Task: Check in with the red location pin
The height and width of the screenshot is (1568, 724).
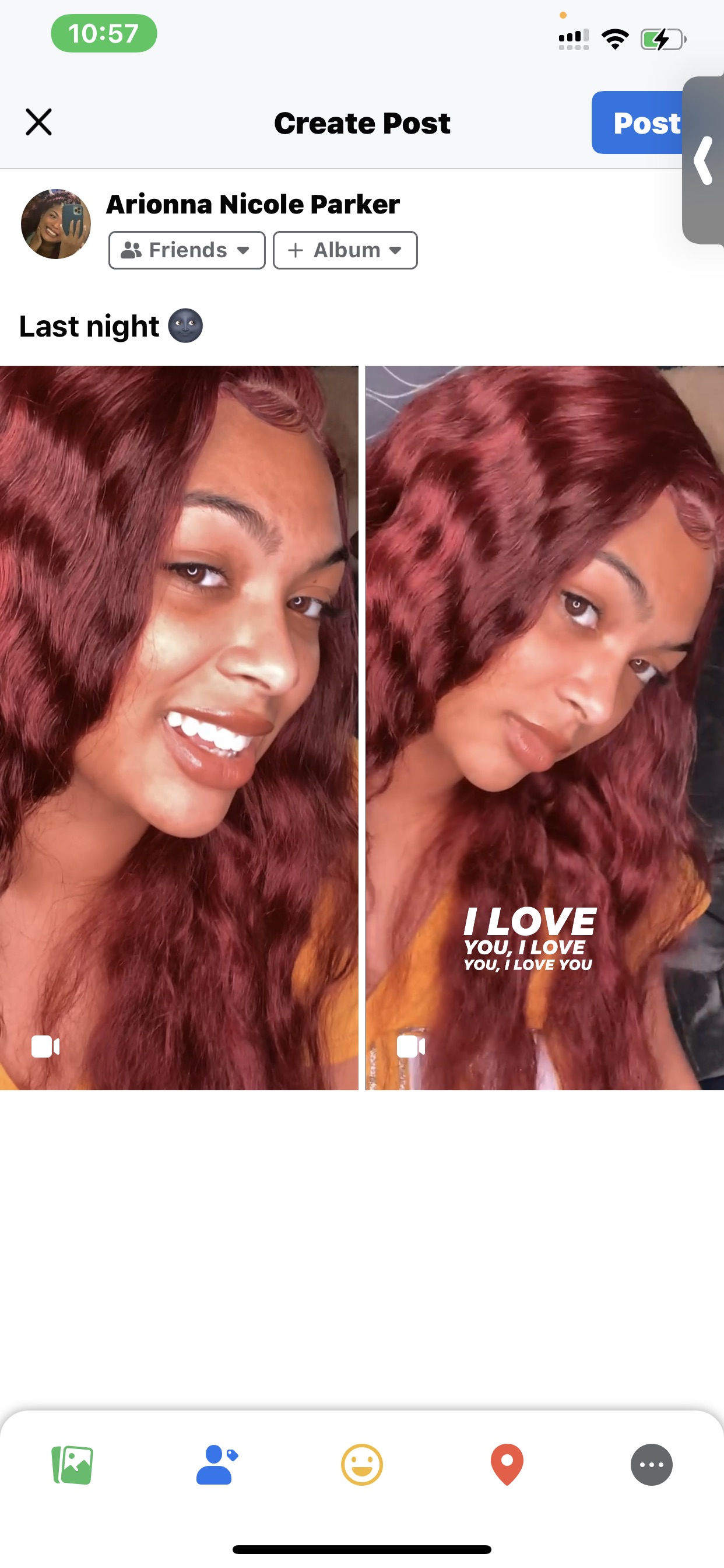Action: click(507, 1465)
